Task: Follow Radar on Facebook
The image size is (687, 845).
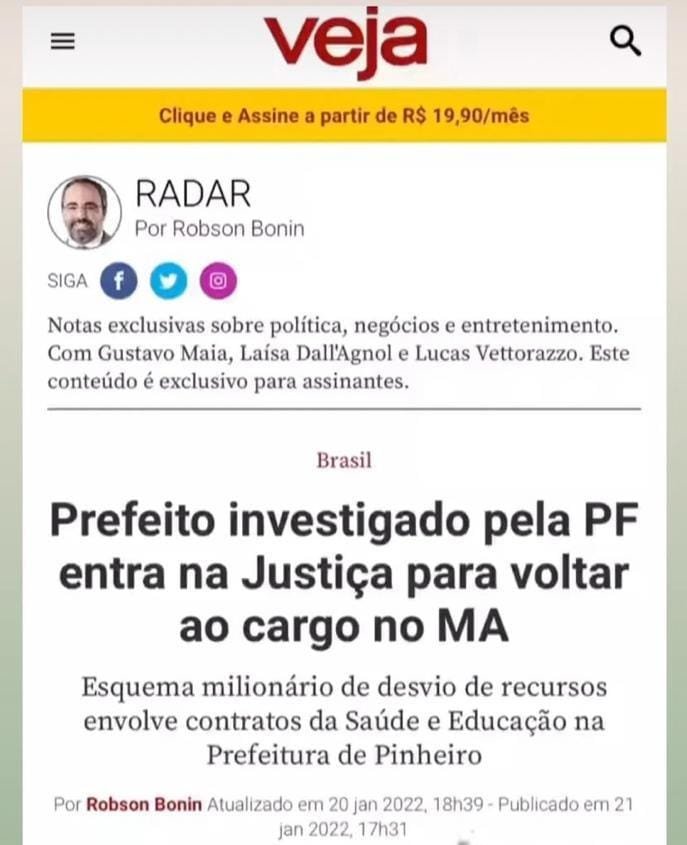Action: (x=119, y=282)
